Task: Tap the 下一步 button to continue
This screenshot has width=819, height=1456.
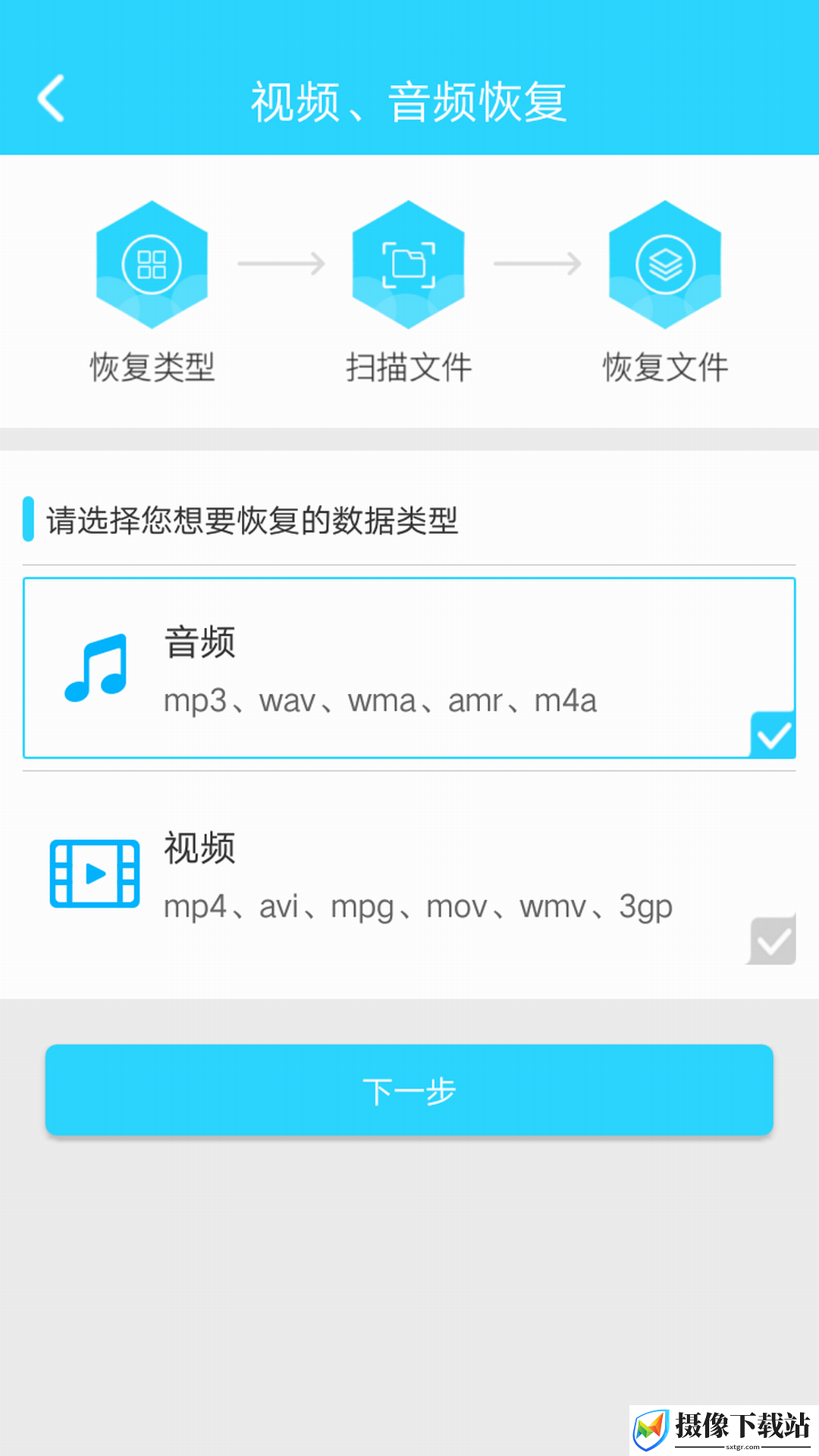Action: coord(409,1090)
